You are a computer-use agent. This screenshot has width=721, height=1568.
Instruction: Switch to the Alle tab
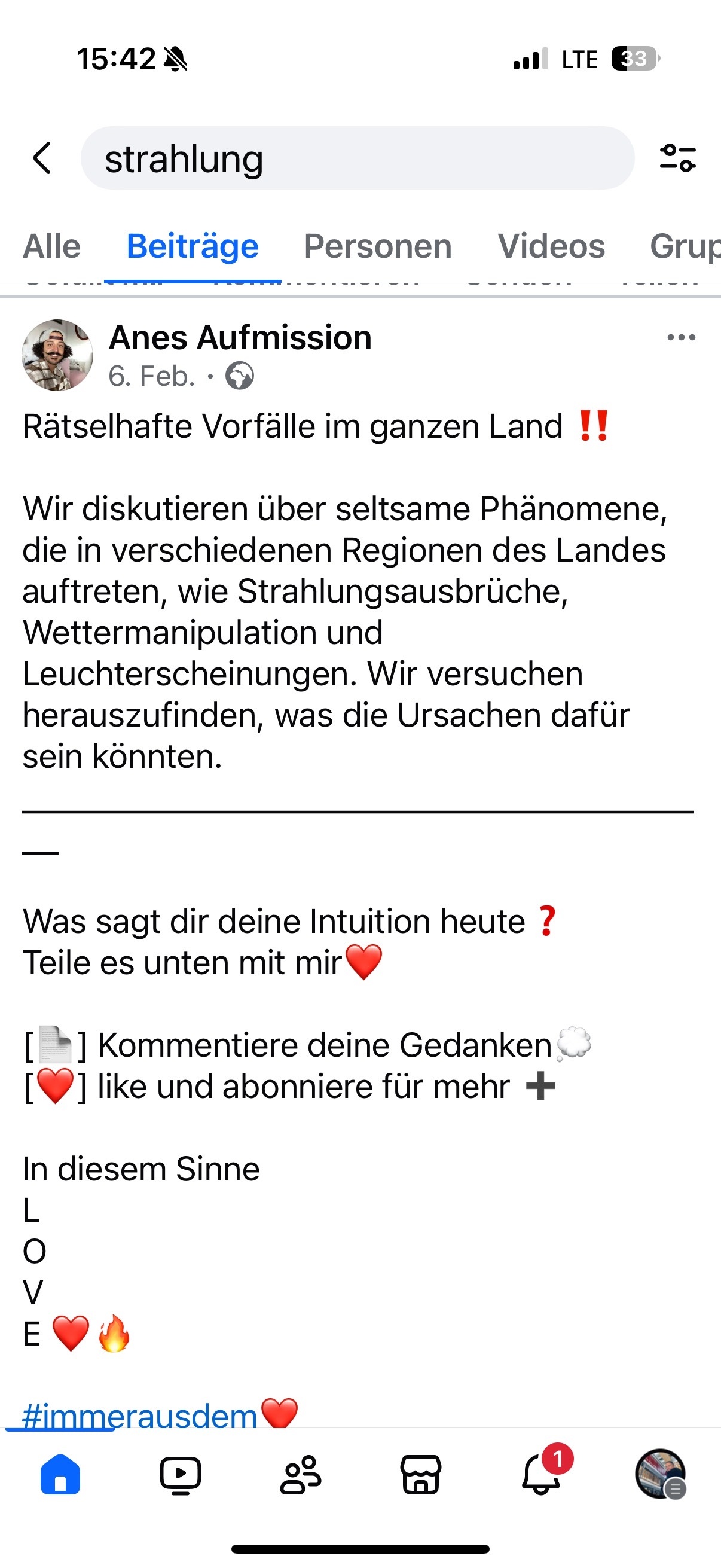(52, 246)
